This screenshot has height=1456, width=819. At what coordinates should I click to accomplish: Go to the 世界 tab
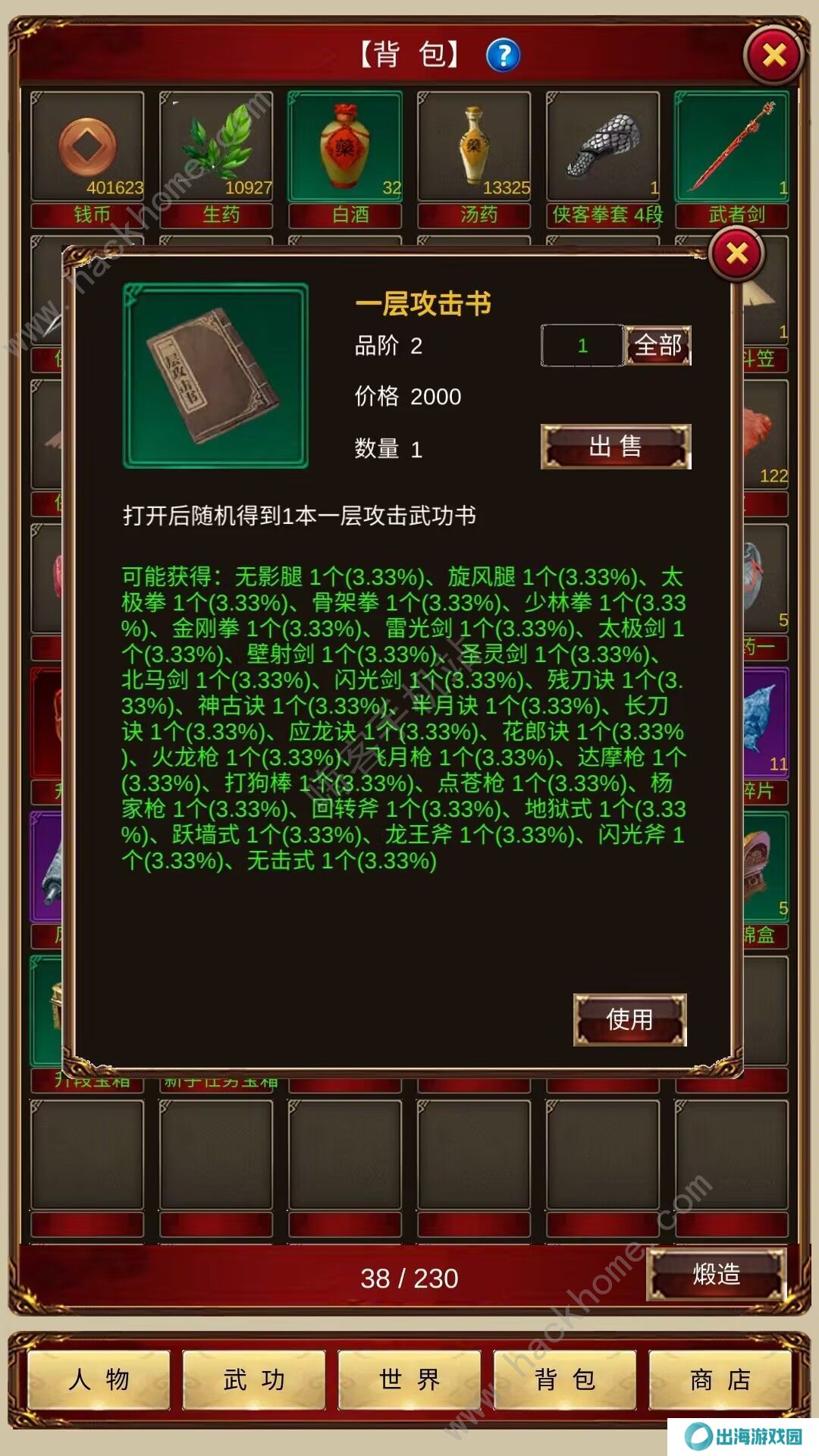point(409,1379)
